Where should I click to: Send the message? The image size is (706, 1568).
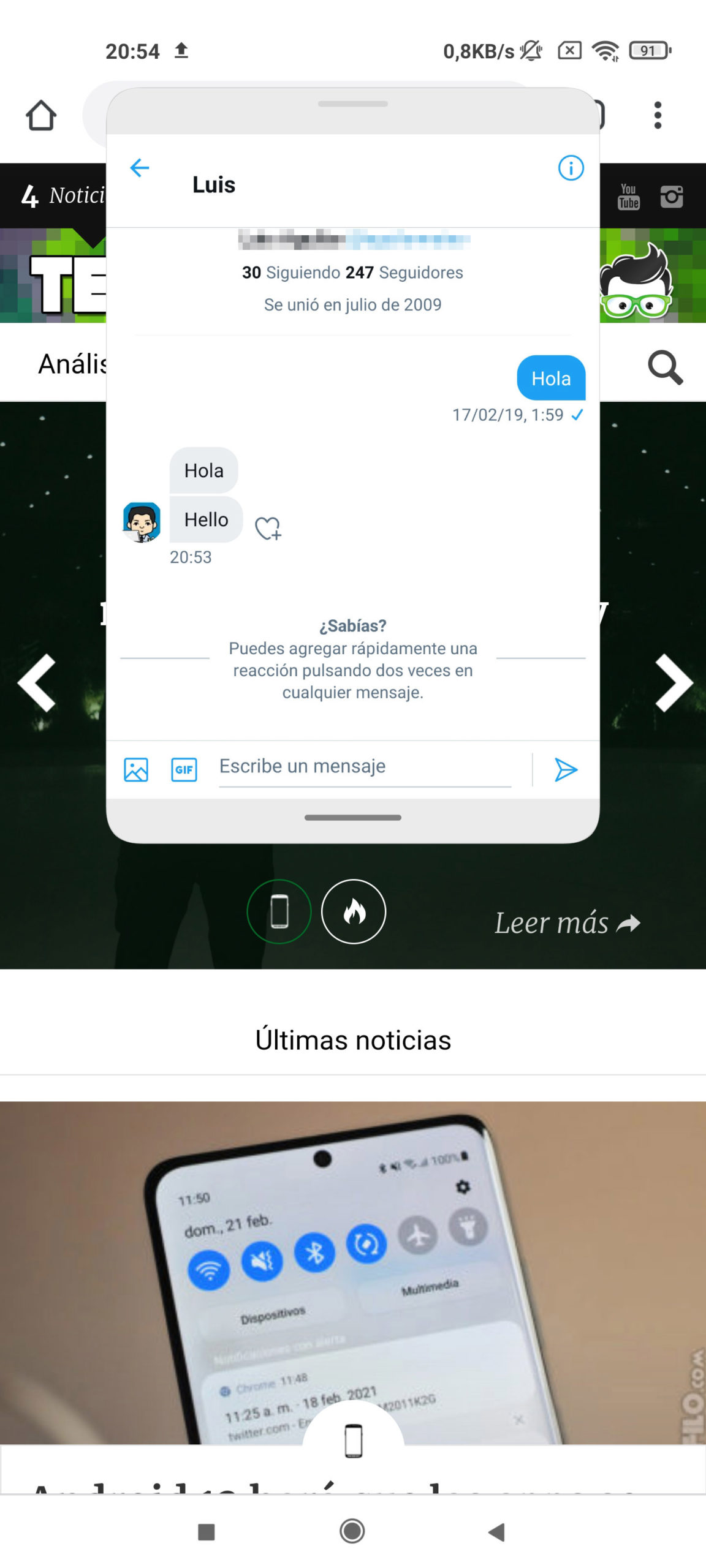[566, 769]
